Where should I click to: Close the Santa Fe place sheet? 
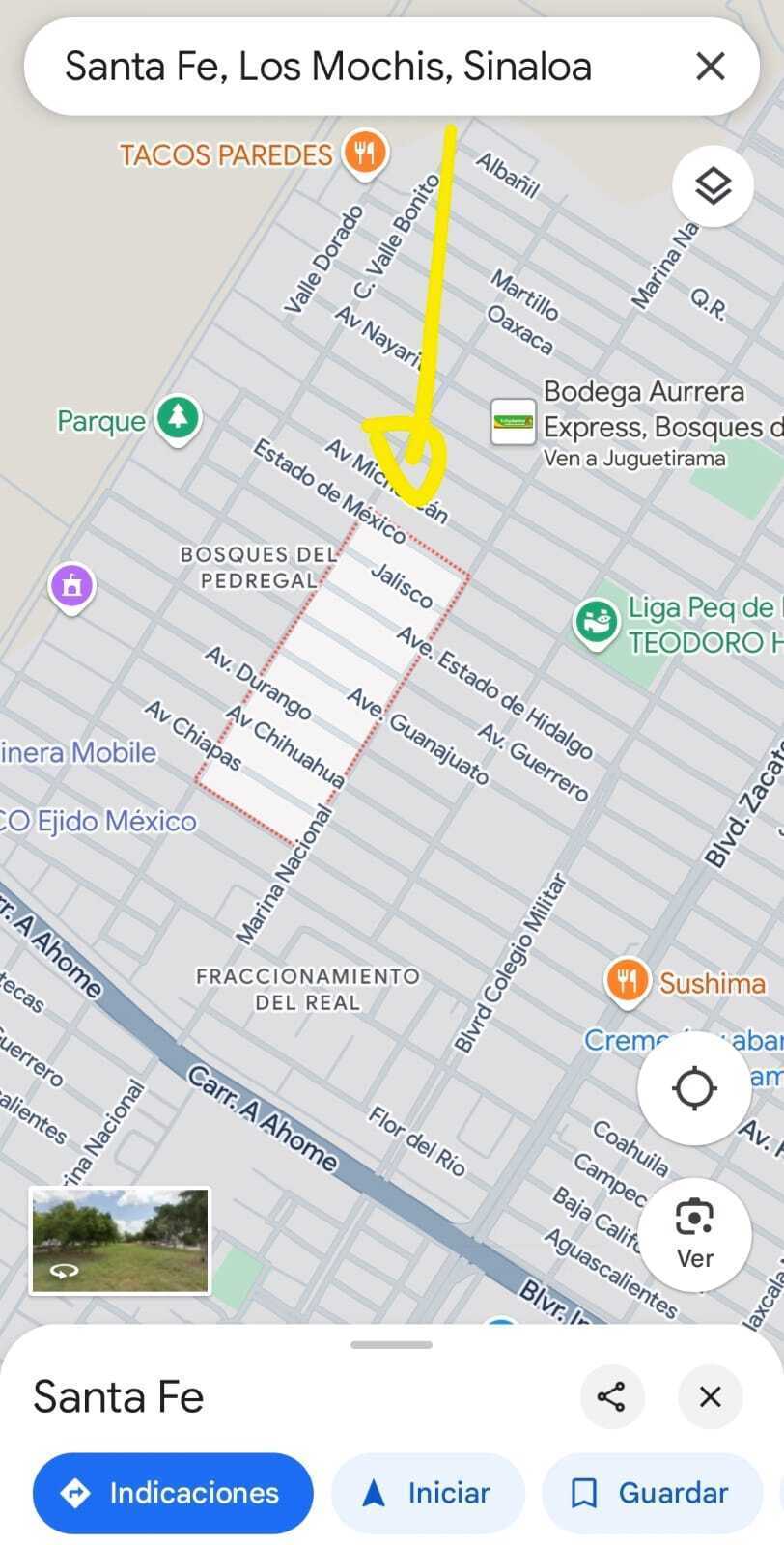(x=710, y=1396)
